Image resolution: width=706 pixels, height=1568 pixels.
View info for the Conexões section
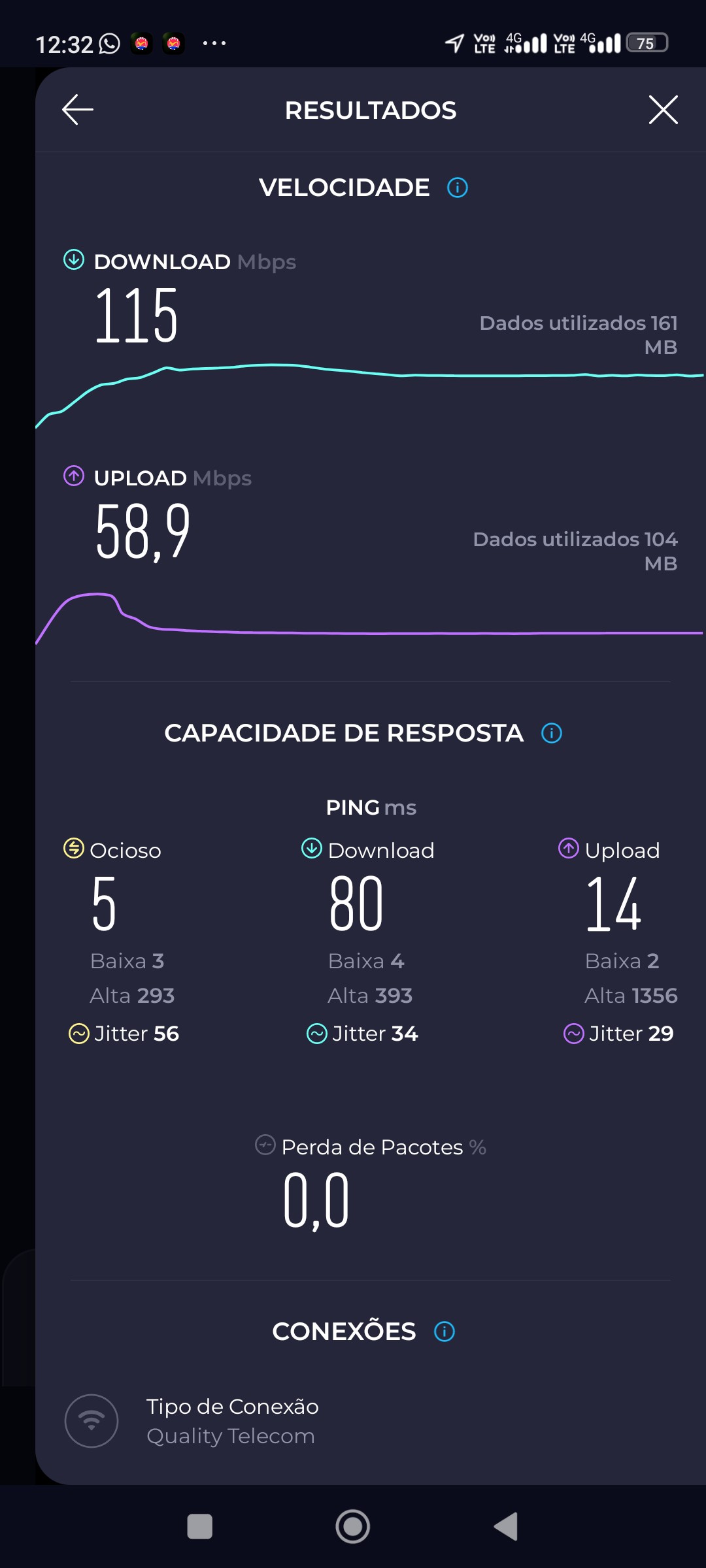(x=445, y=1331)
